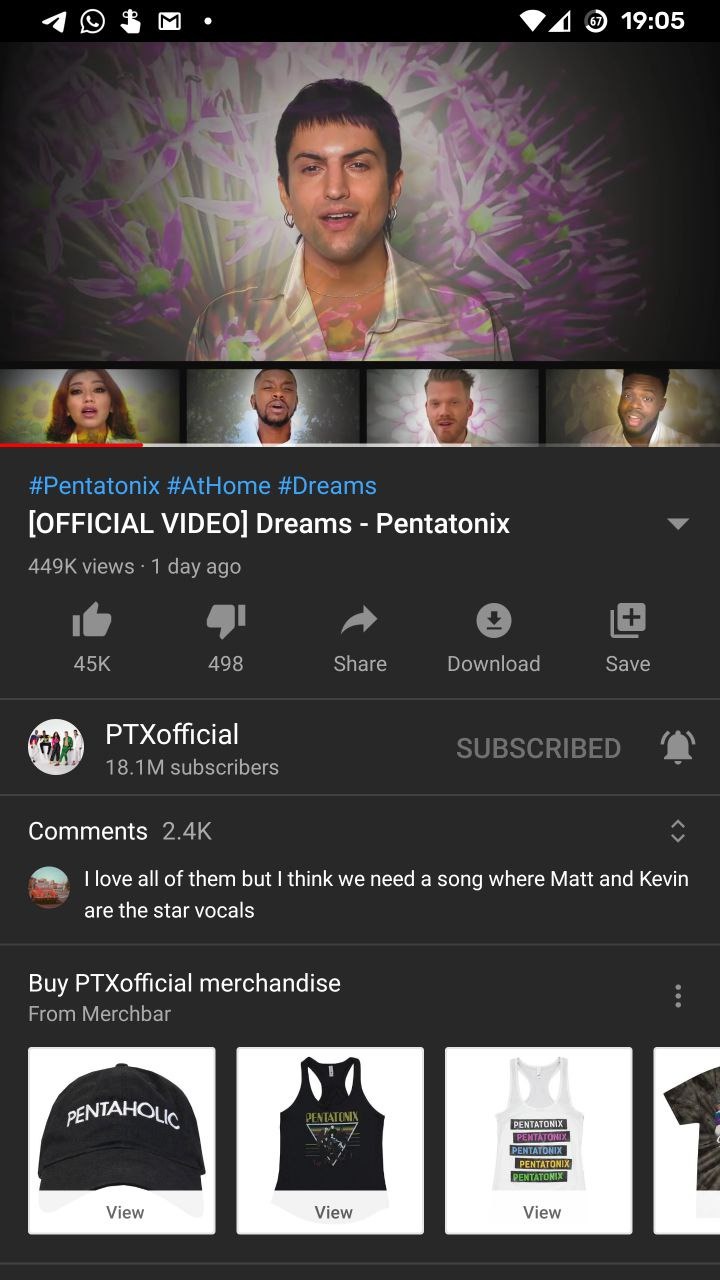This screenshot has width=720, height=1280.
Task: Download the video for offline viewing
Action: tap(493, 638)
